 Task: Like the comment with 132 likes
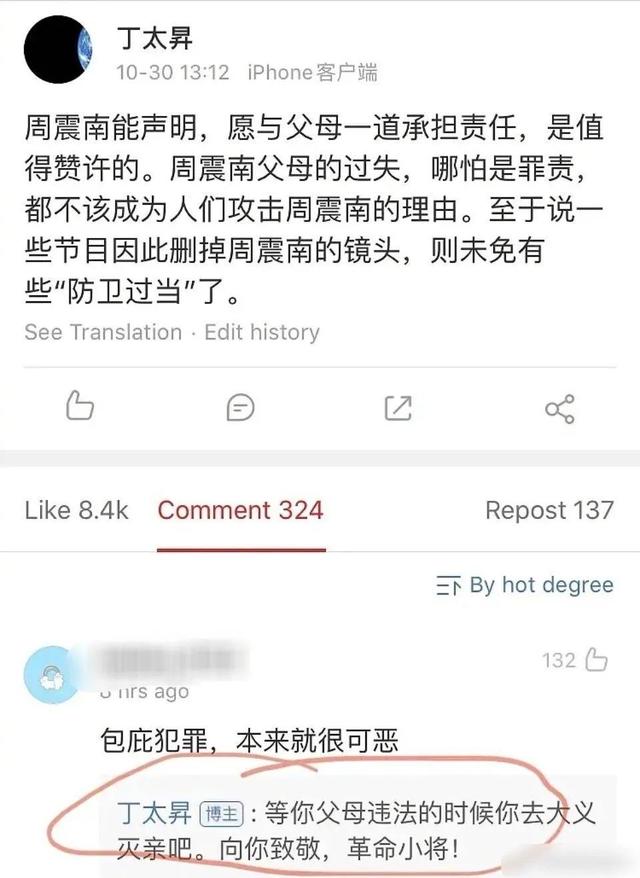[596, 659]
